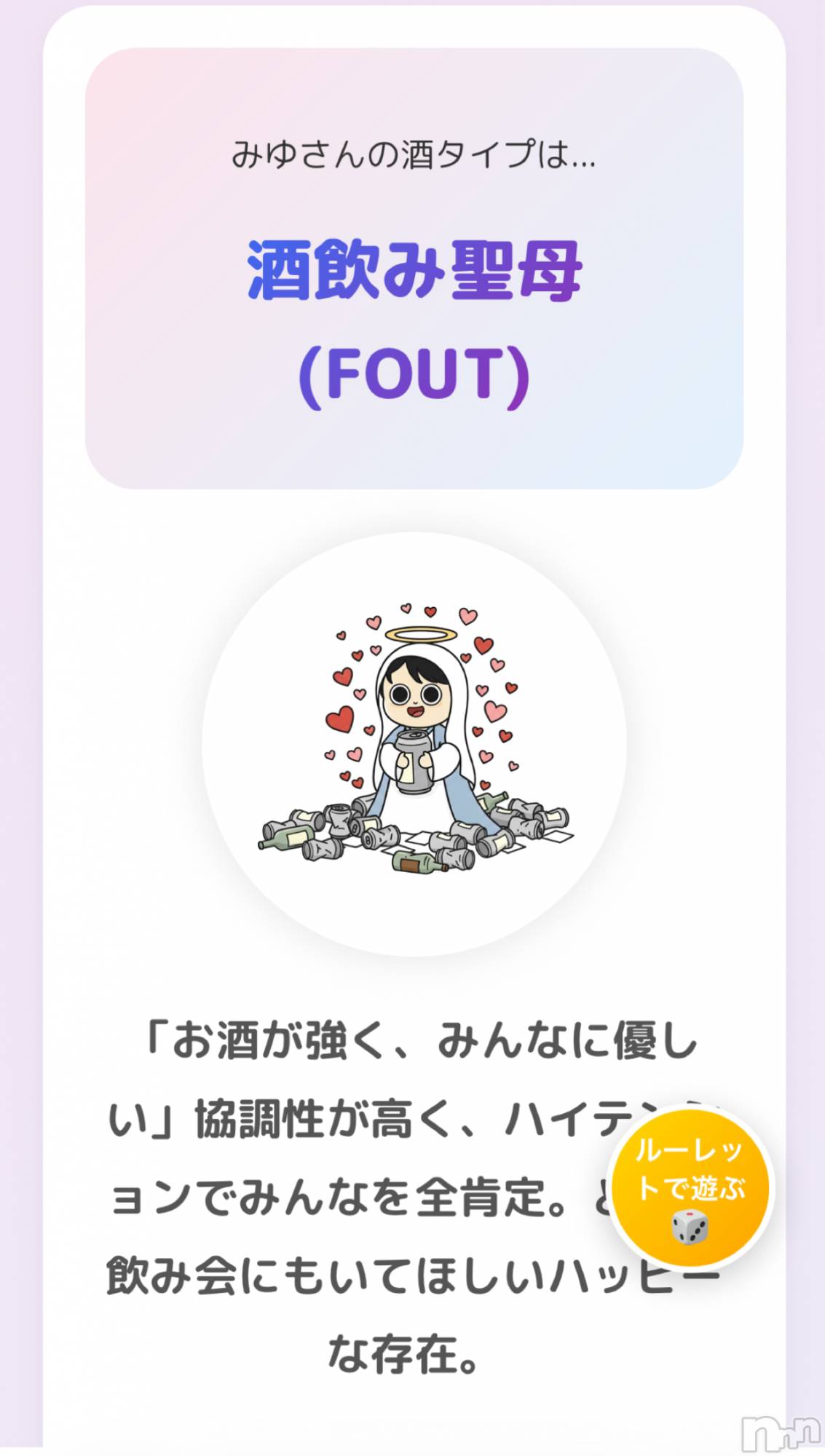Tap the floating ルーレットで遊ぶ button
This screenshot has width=825, height=1456.
690,1188
